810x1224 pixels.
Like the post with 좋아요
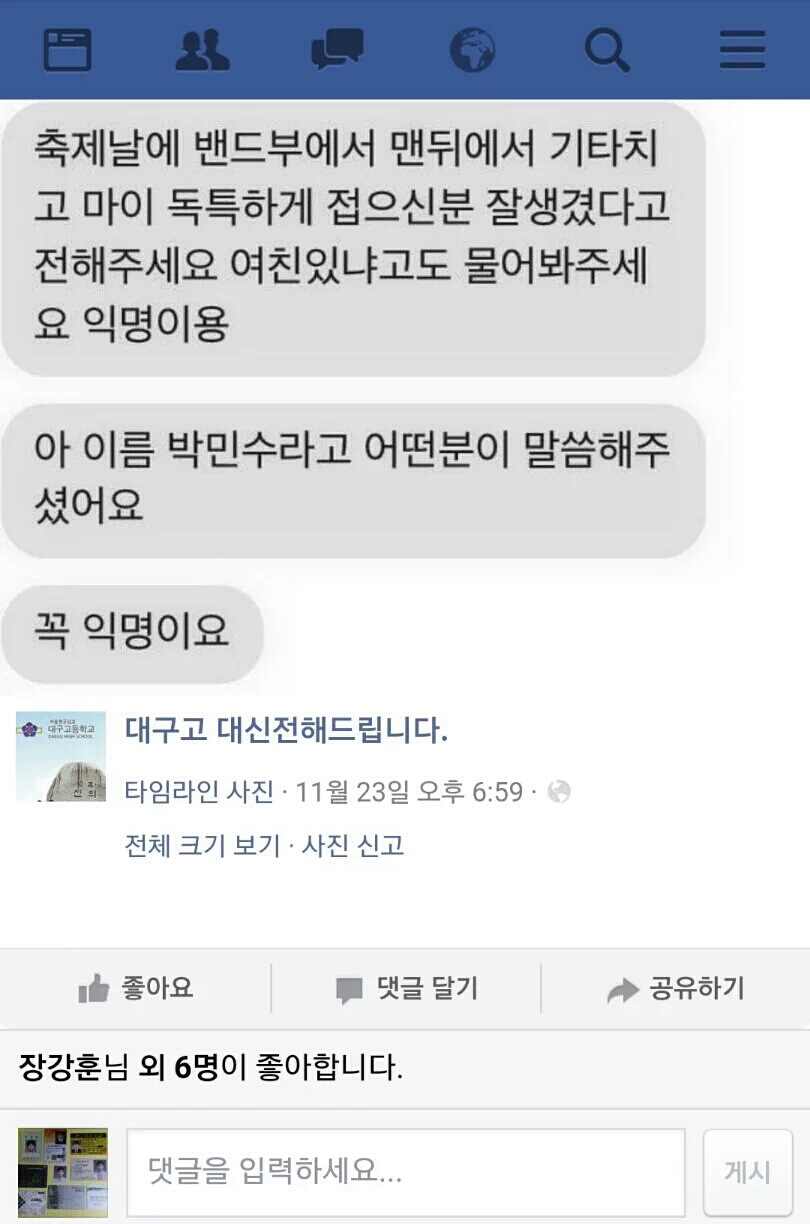(x=135, y=989)
